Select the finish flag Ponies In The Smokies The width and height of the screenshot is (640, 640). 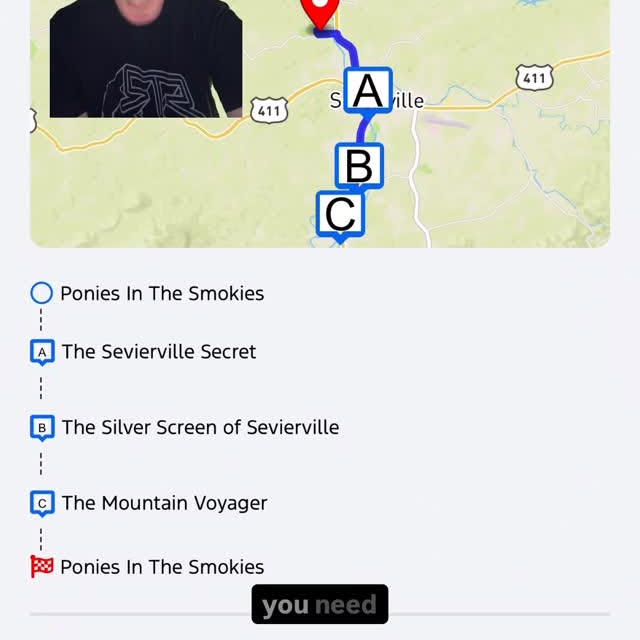(161, 567)
